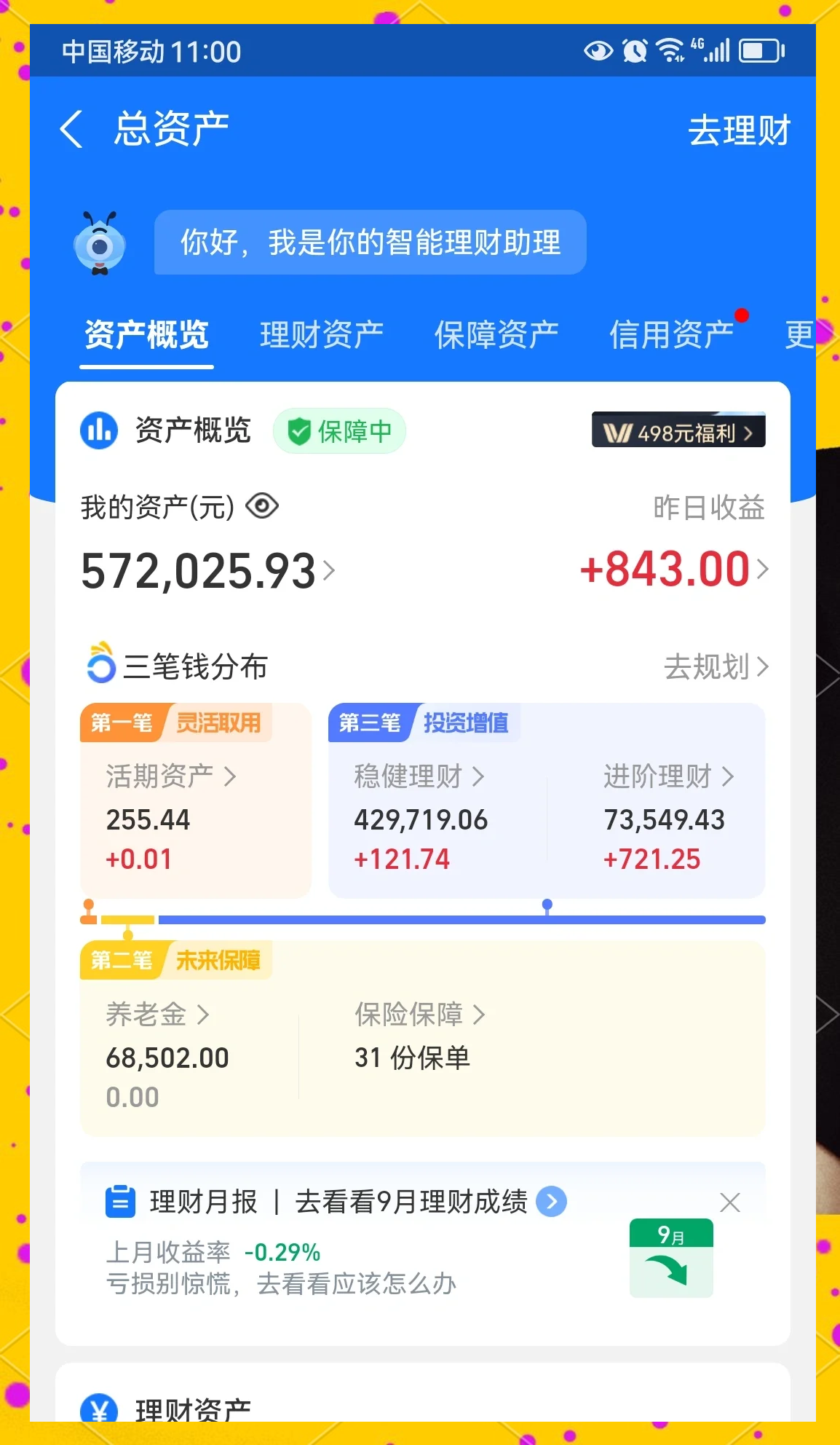Switch to 保障资产 tab

pyautogui.click(x=496, y=335)
